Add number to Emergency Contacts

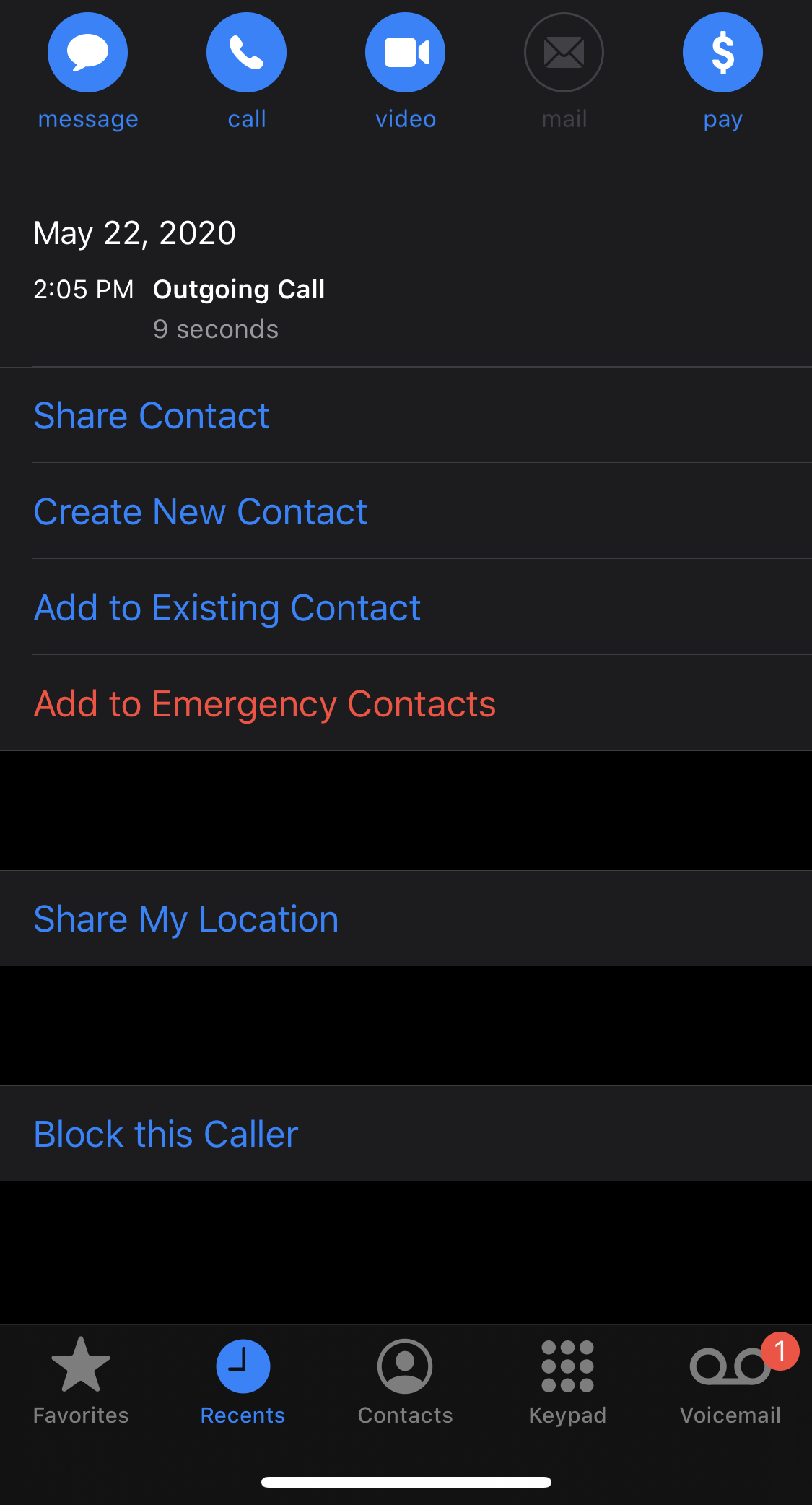click(x=265, y=704)
